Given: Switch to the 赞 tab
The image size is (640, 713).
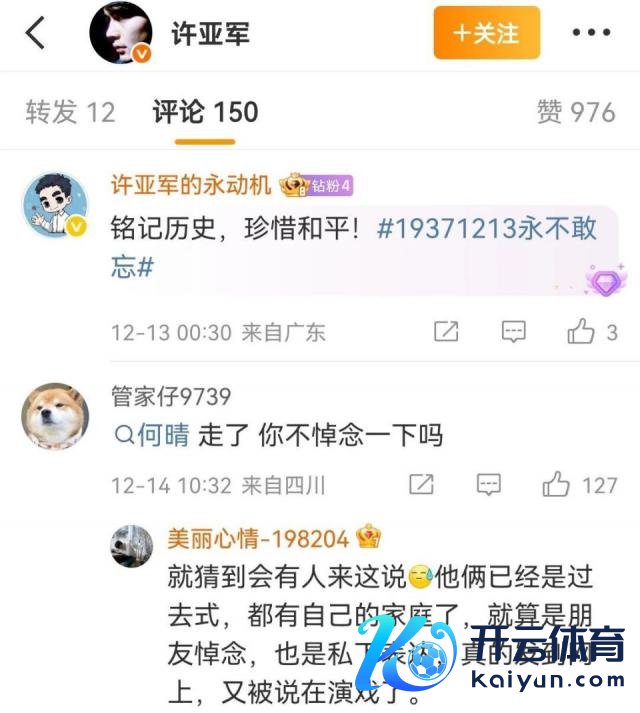Looking at the screenshot, I should [575, 112].
